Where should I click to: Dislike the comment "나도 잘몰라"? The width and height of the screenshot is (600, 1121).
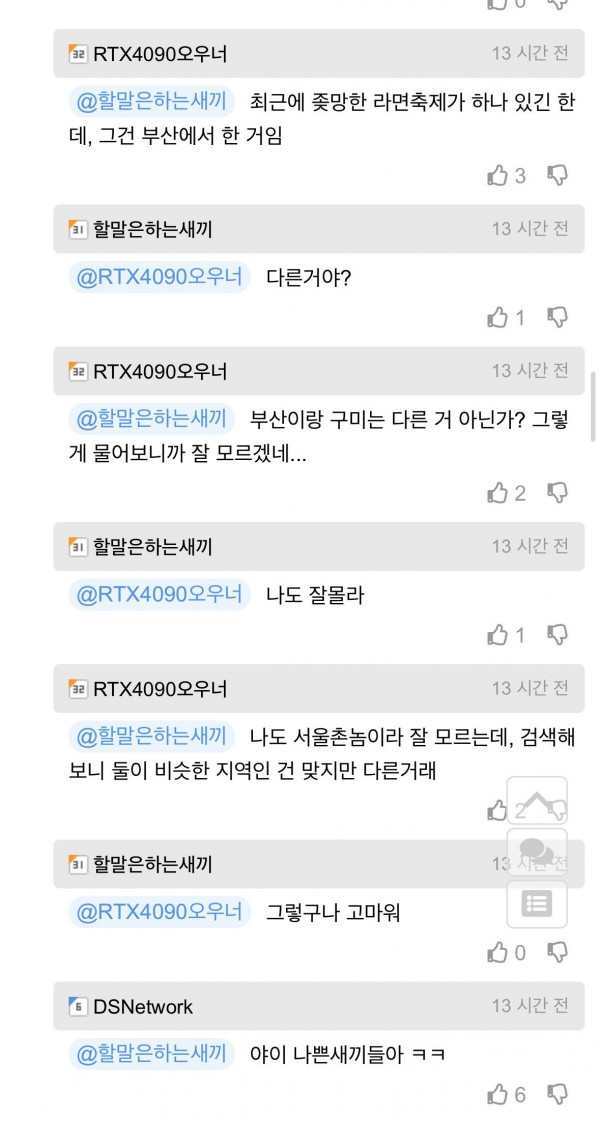tap(558, 635)
